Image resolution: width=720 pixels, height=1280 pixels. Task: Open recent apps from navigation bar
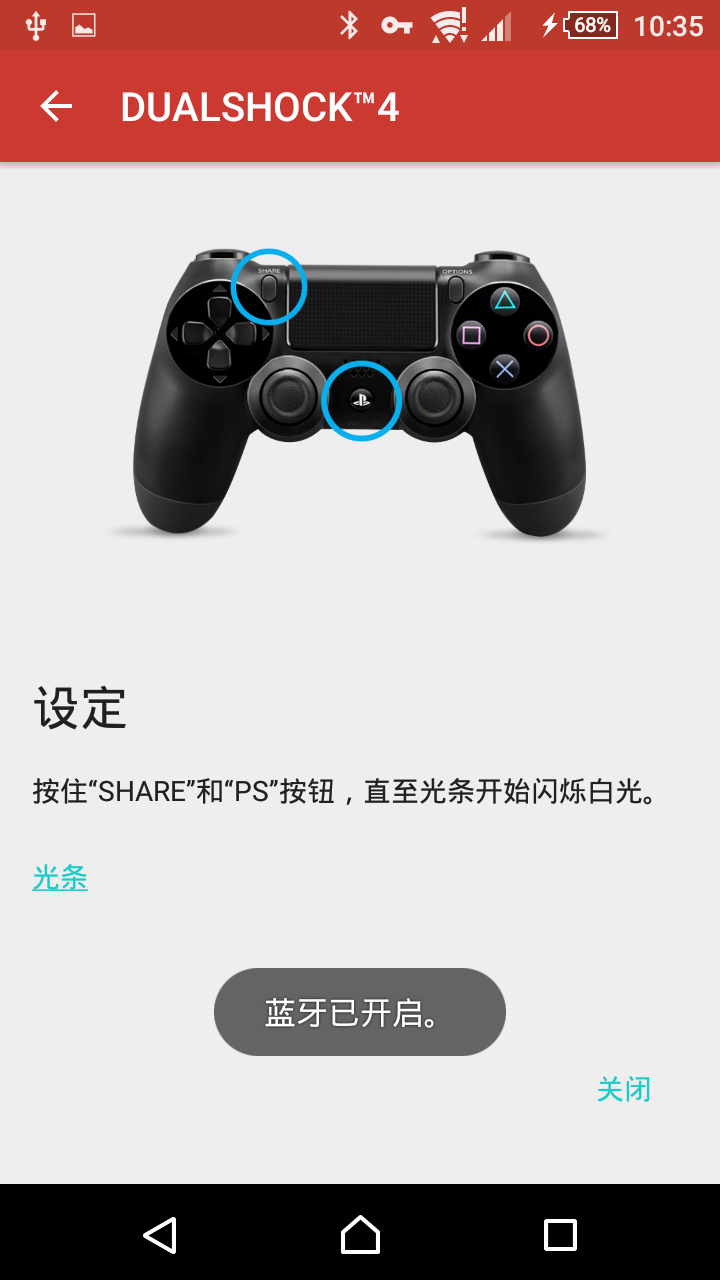click(560, 1235)
